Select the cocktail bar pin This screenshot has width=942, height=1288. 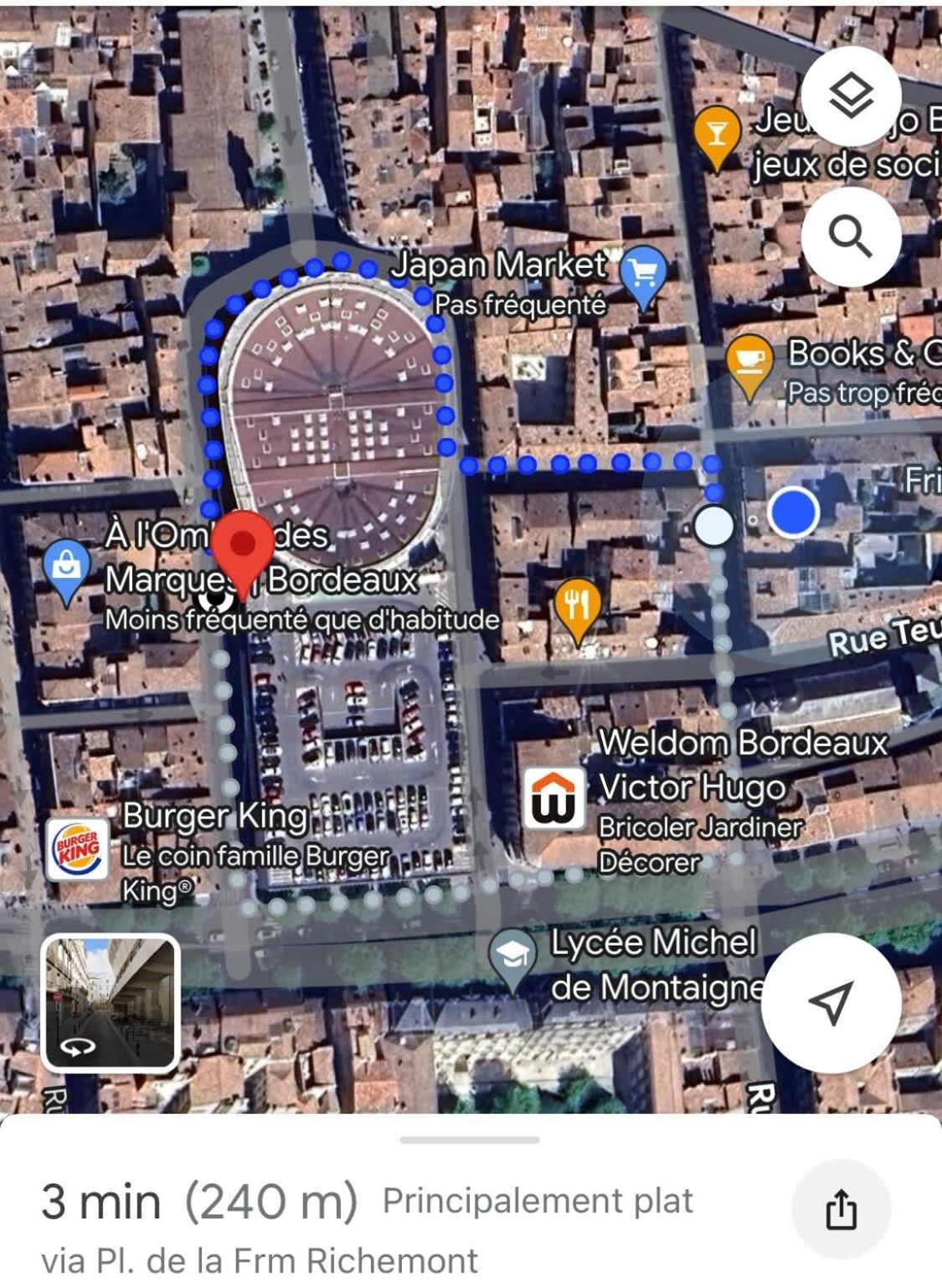point(717,133)
